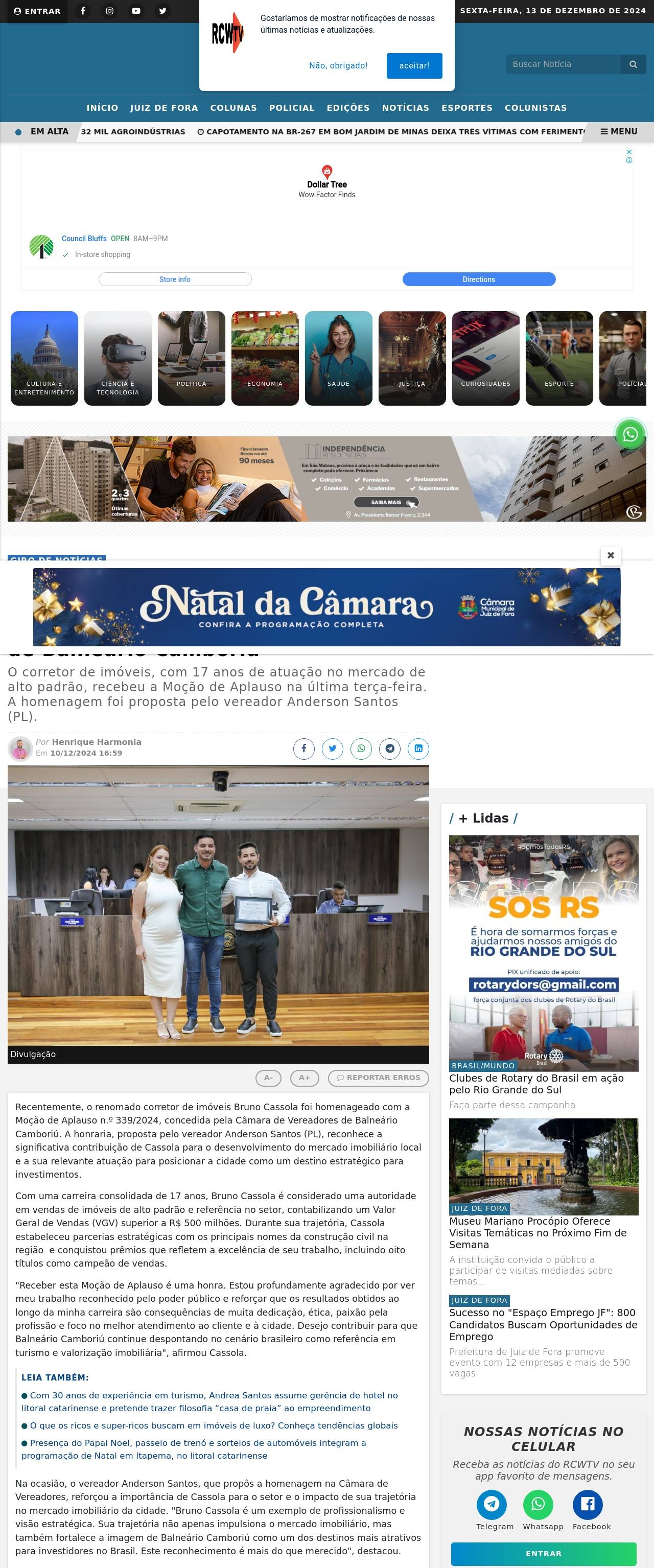The width and height of the screenshot is (654, 1568).
Task: Log in with the top ENTRAR link
Action: pos(37,11)
